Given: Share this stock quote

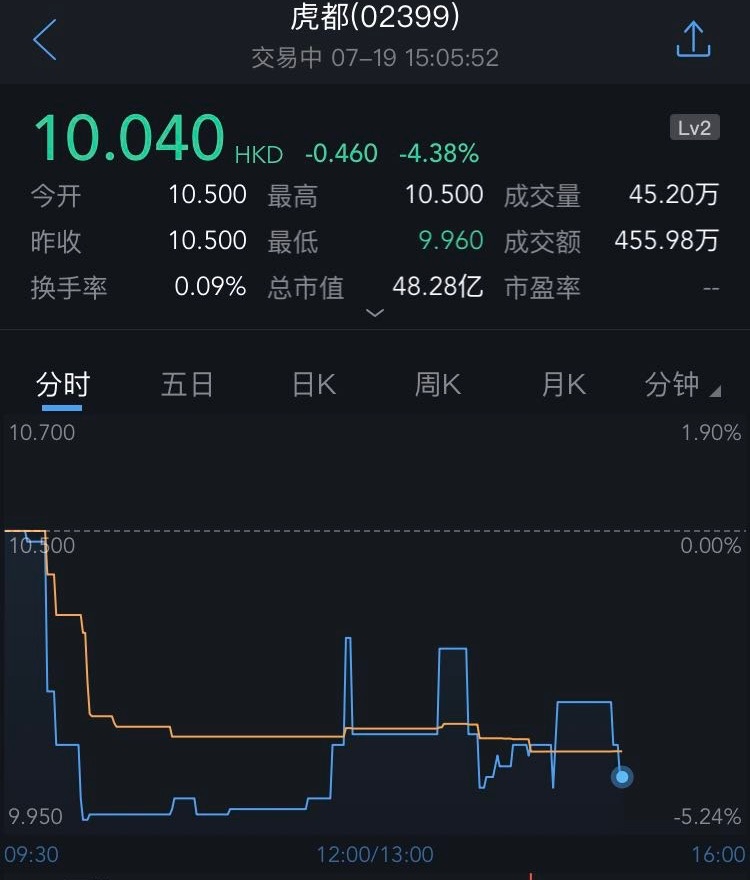Looking at the screenshot, I should [x=693, y=40].
